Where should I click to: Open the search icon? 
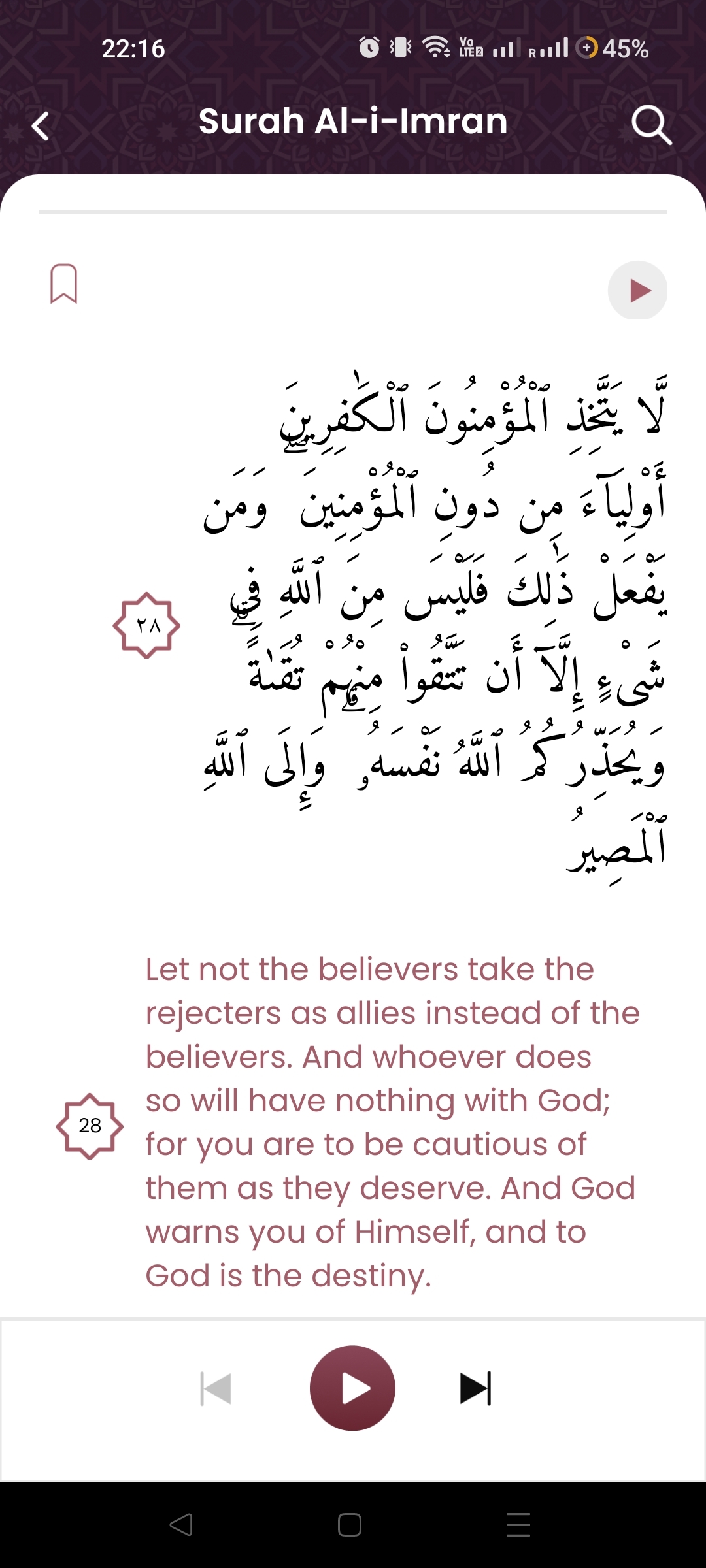(x=651, y=124)
